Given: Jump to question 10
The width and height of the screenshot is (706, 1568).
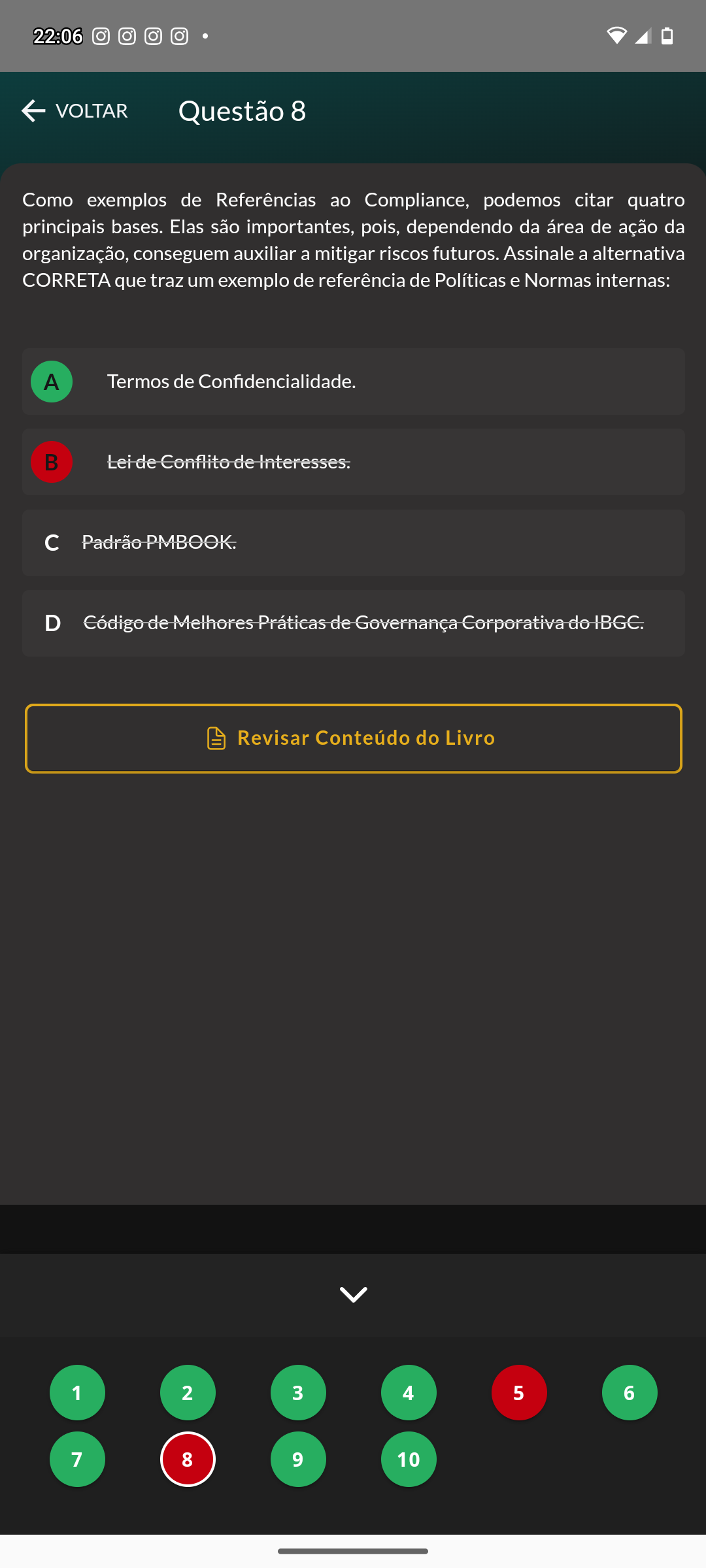Looking at the screenshot, I should click(409, 1459).
